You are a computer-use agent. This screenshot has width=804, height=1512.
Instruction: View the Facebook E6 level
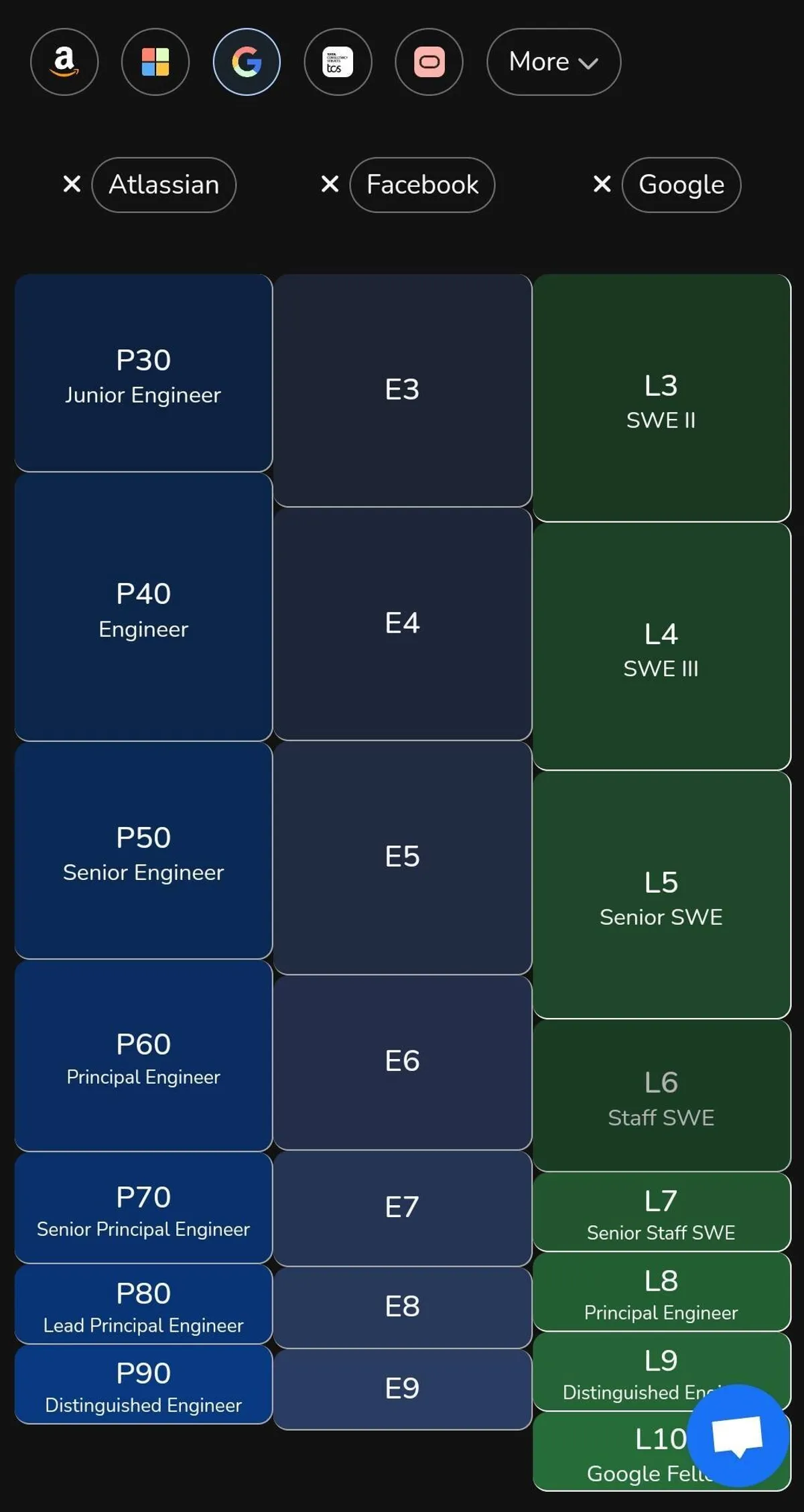click(402, 1062)
